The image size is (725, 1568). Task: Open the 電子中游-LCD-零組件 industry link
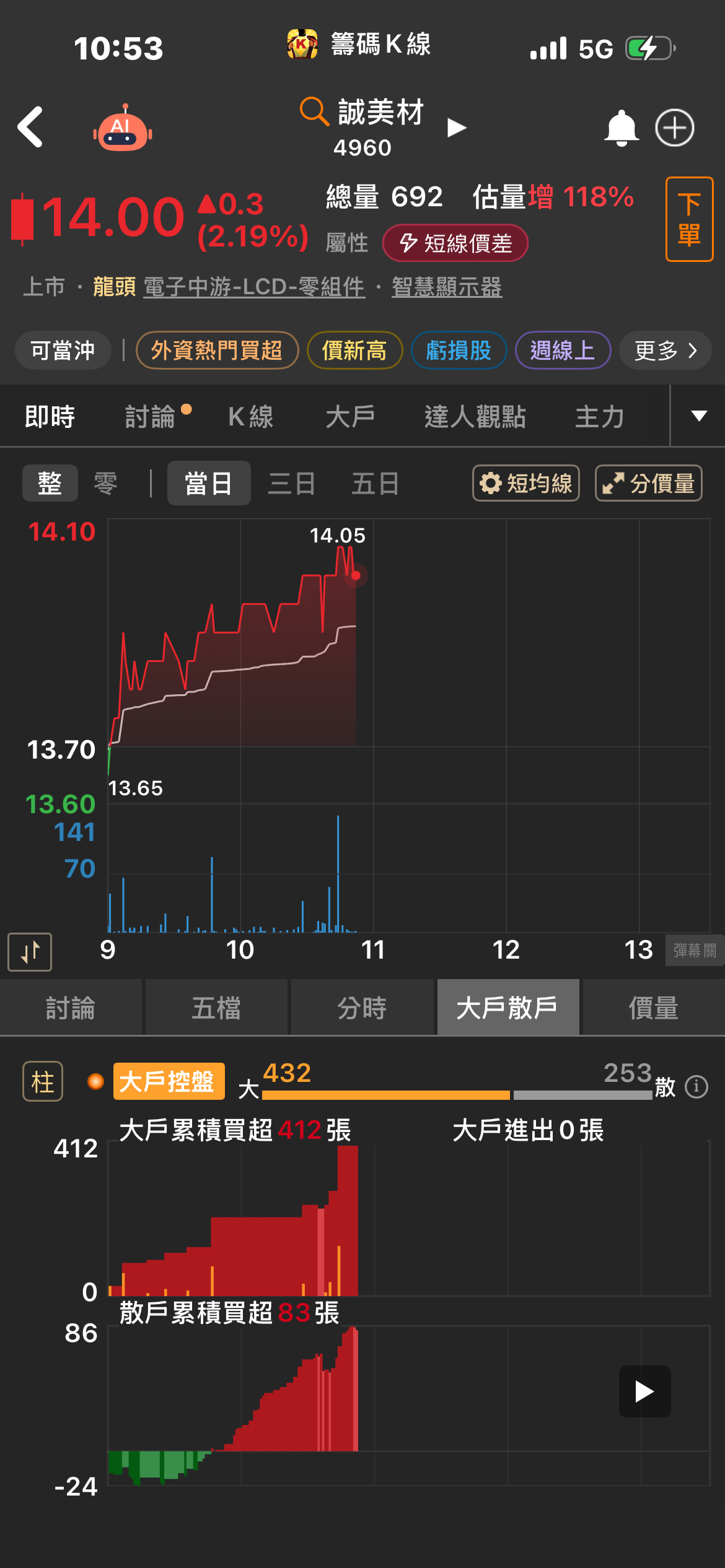coord(254,287)
